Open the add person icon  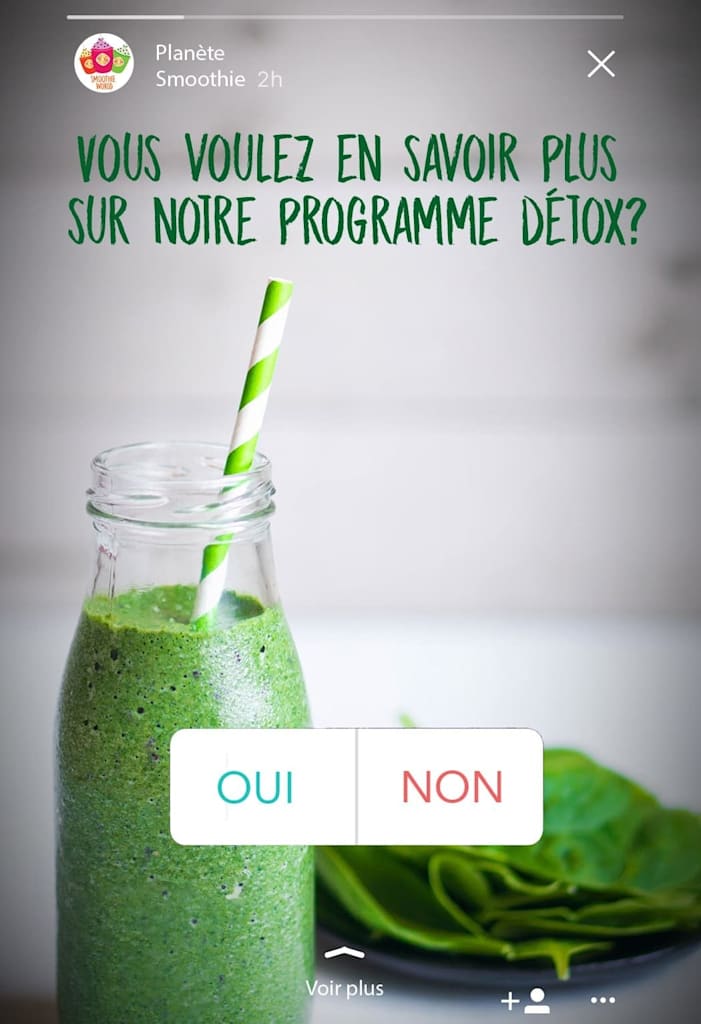[526, 1000]
